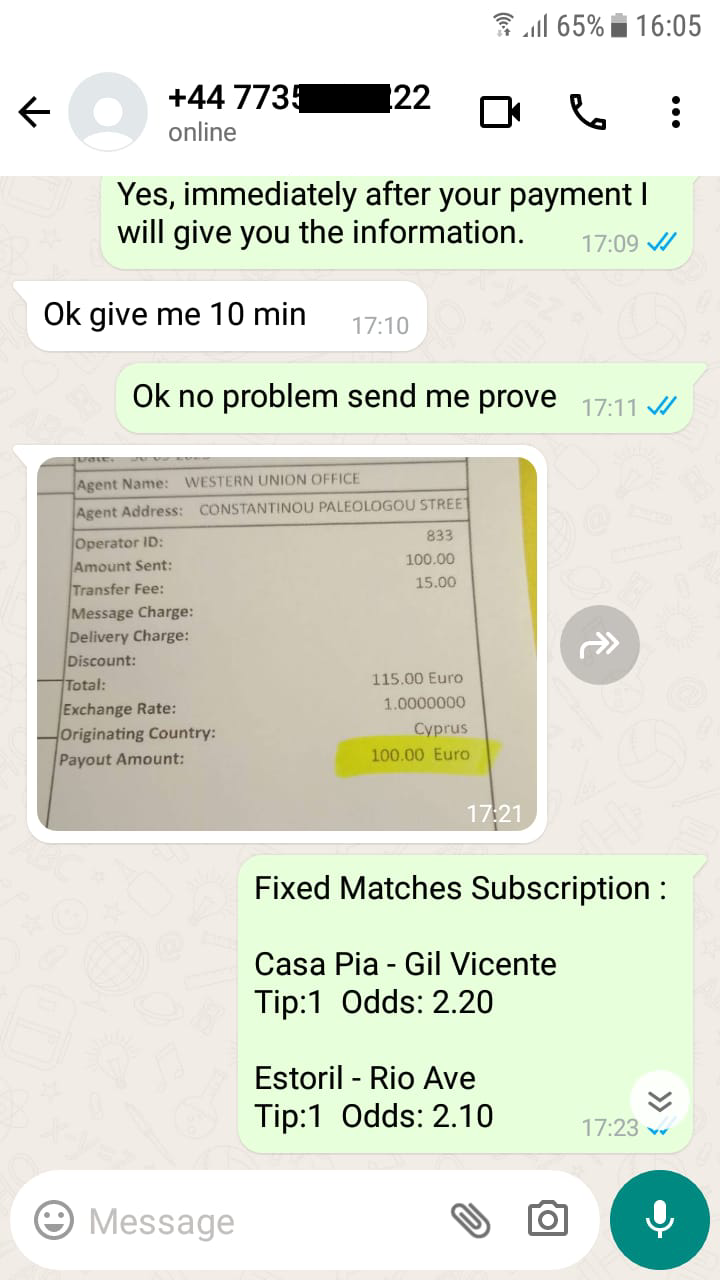Open the emoji picker
The height and width of the screenshot is (1280, 720).
pos(54,1220)
